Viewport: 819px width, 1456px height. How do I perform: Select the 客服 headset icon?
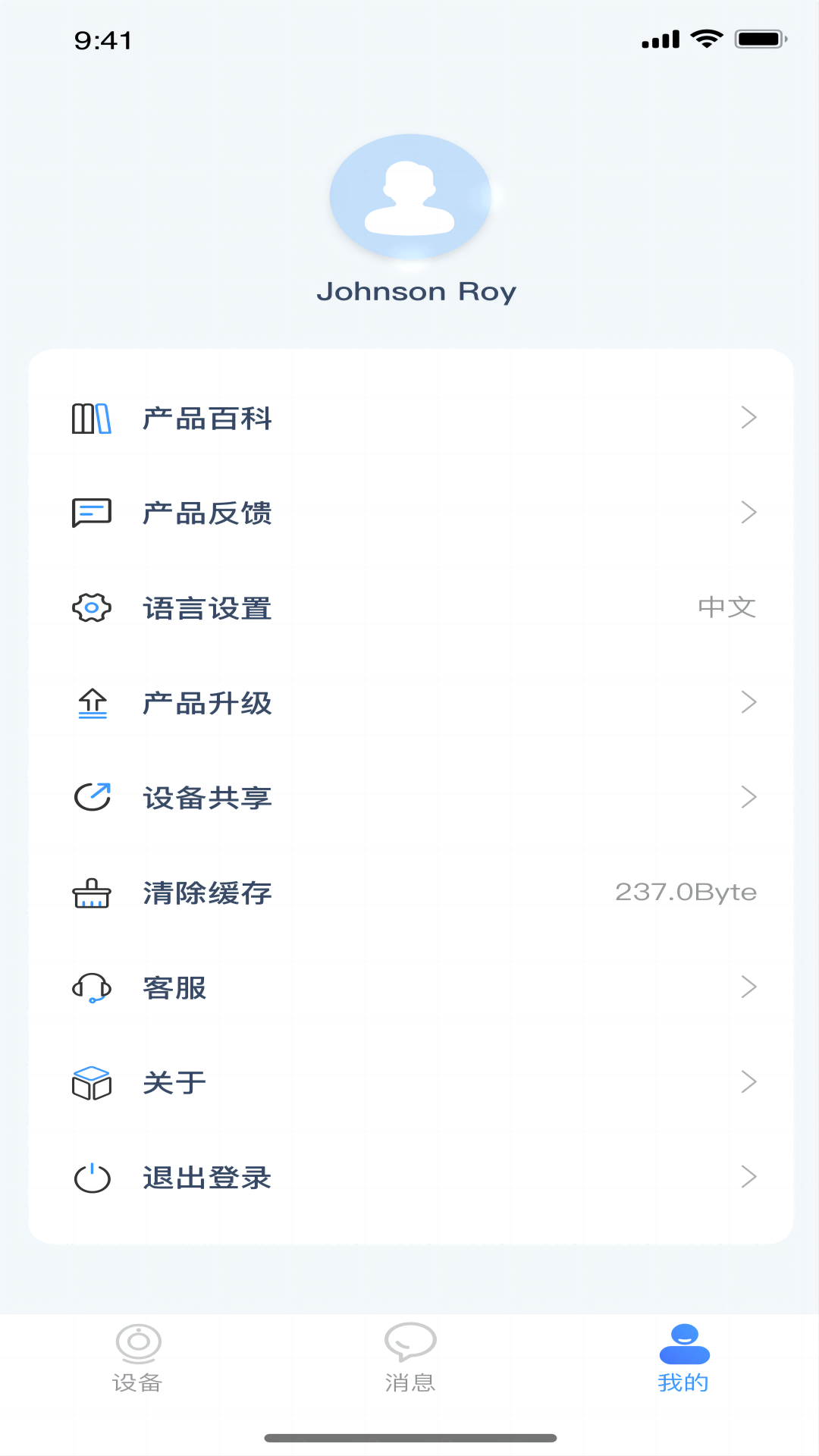[91, 987]
